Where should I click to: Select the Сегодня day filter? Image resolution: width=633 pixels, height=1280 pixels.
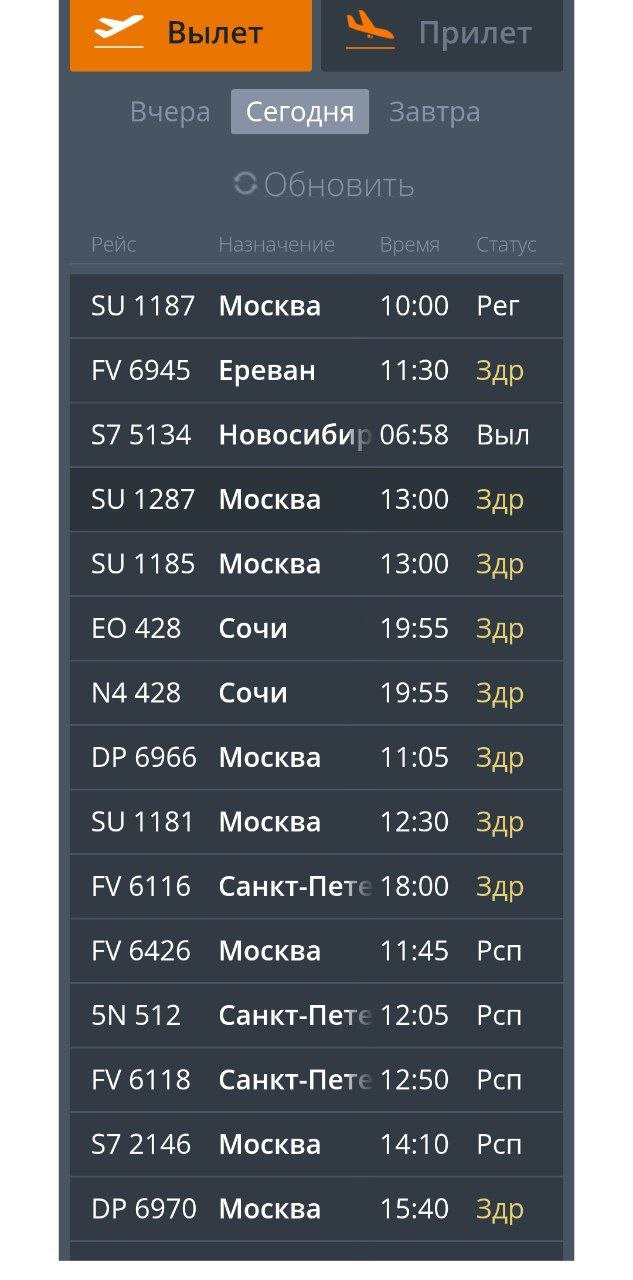[300, 112]
